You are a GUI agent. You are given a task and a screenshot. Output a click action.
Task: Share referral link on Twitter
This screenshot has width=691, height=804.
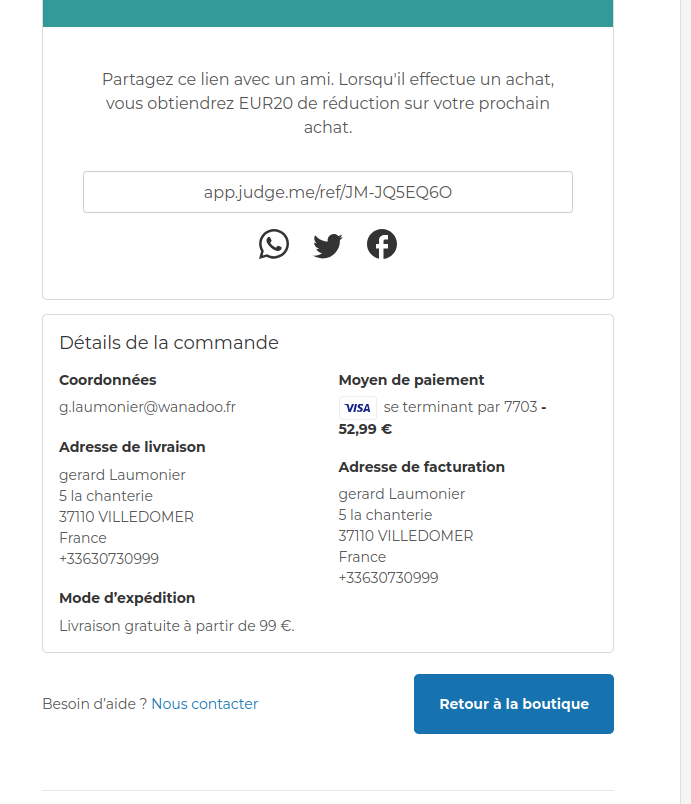(x=328, y=245)
